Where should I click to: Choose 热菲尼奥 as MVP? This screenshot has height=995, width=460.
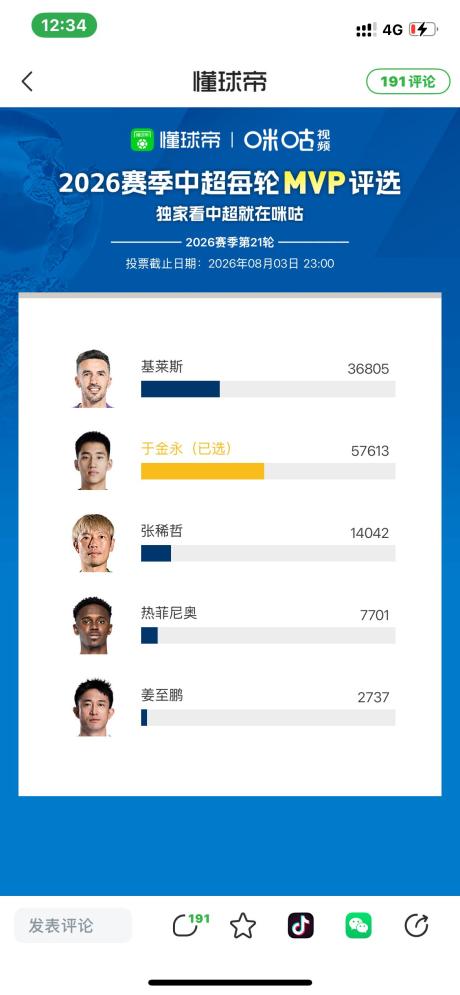pyautogui.click(x=234, y=624)
